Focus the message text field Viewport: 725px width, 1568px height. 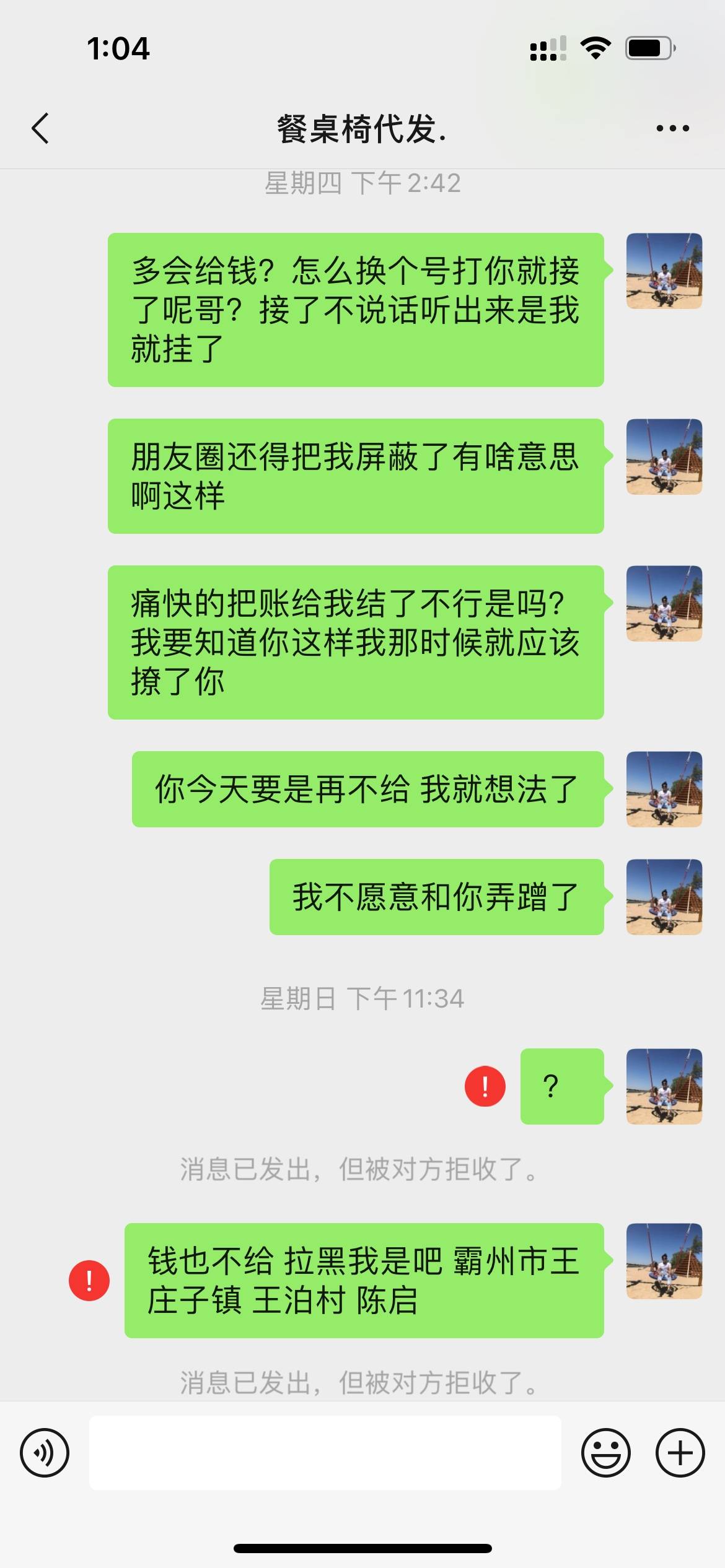click(325, 1452)
